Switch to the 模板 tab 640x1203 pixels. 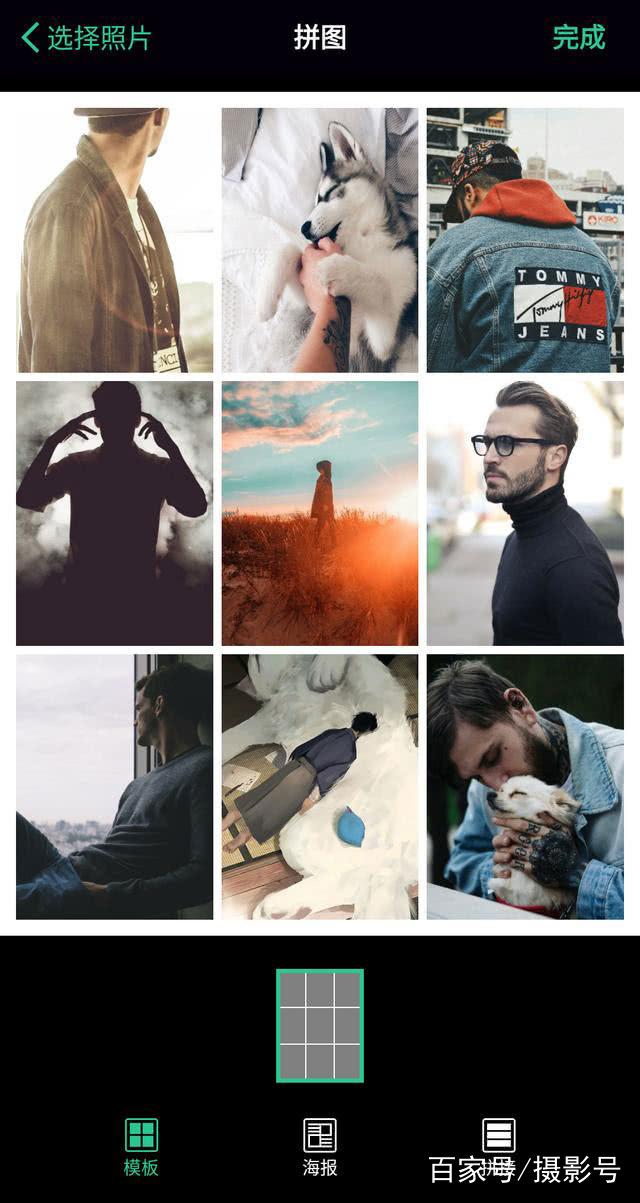141,1147
